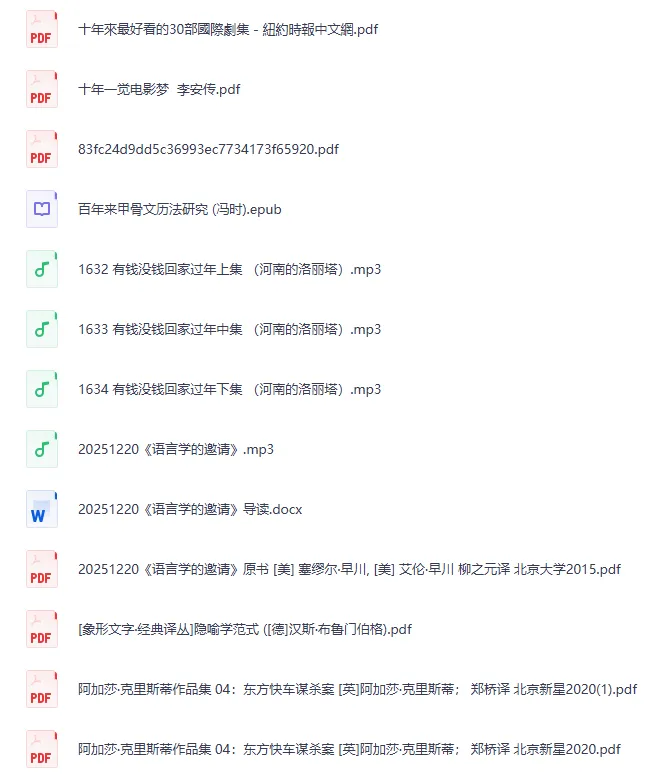Open the 83fc24d9dd5c36993ec7734173f65920.pdf file
The width and height of the screenshot is (667, 779).
(x=208, y=149)
